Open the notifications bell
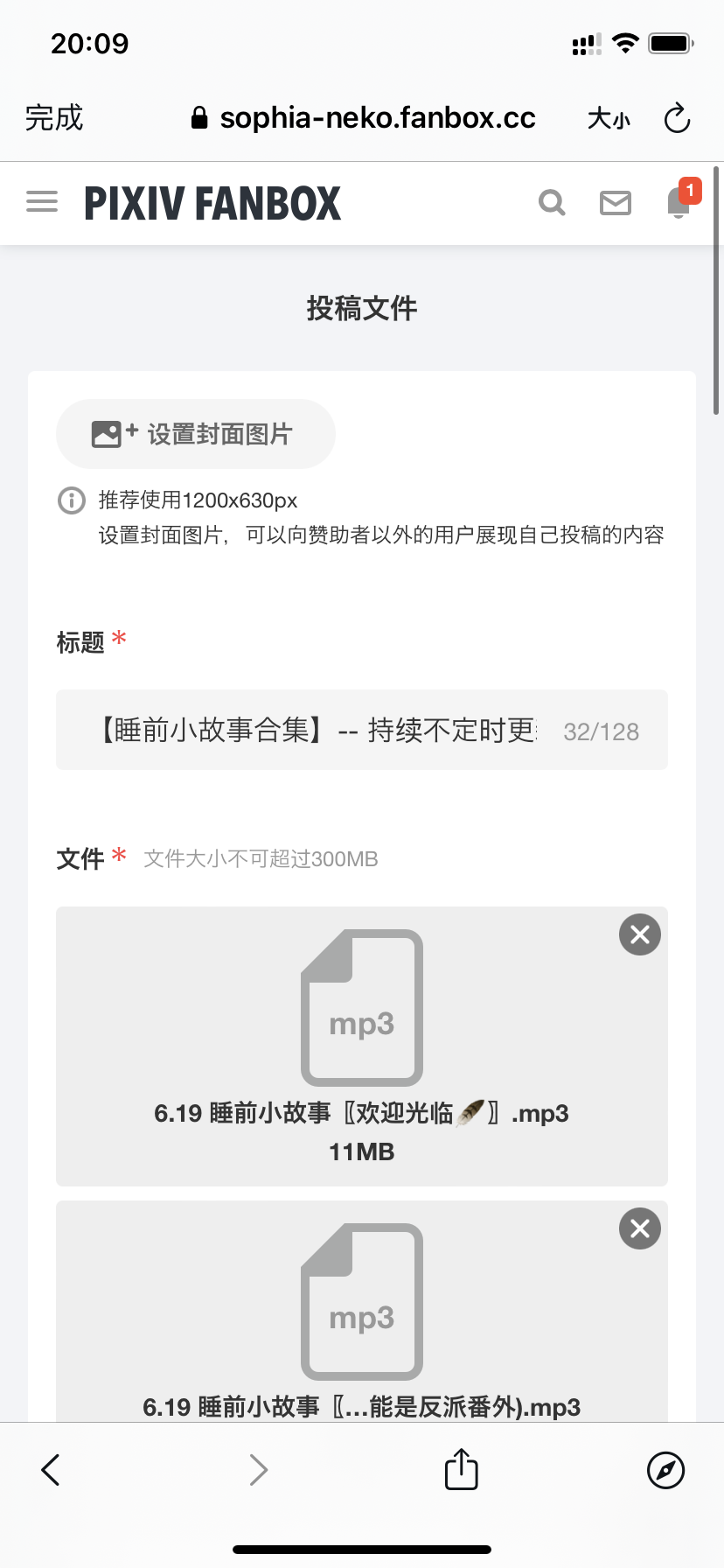Image resolution: width=724 pixels, height=1568 pixels. pos(679,203)
